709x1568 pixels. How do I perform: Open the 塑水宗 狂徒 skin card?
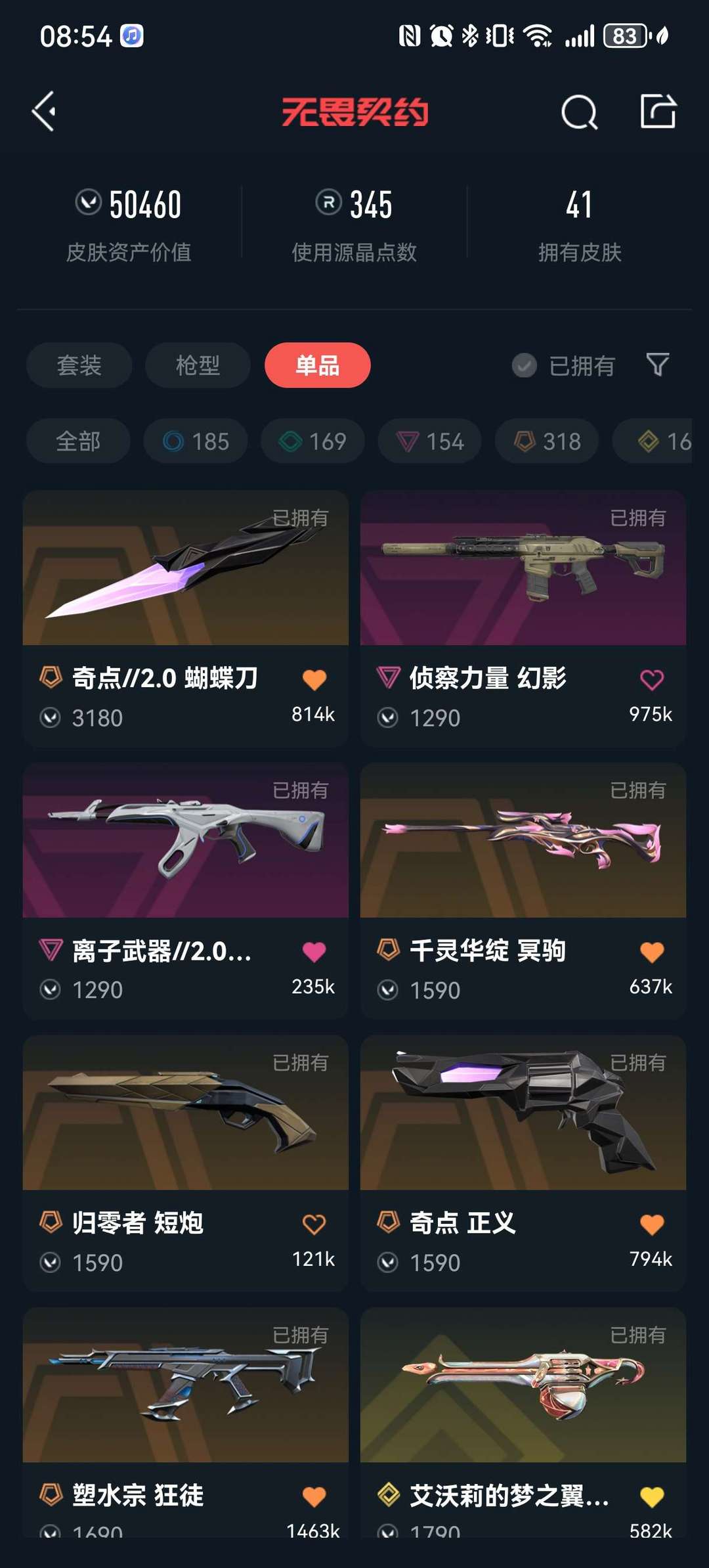coord(186,1422)
